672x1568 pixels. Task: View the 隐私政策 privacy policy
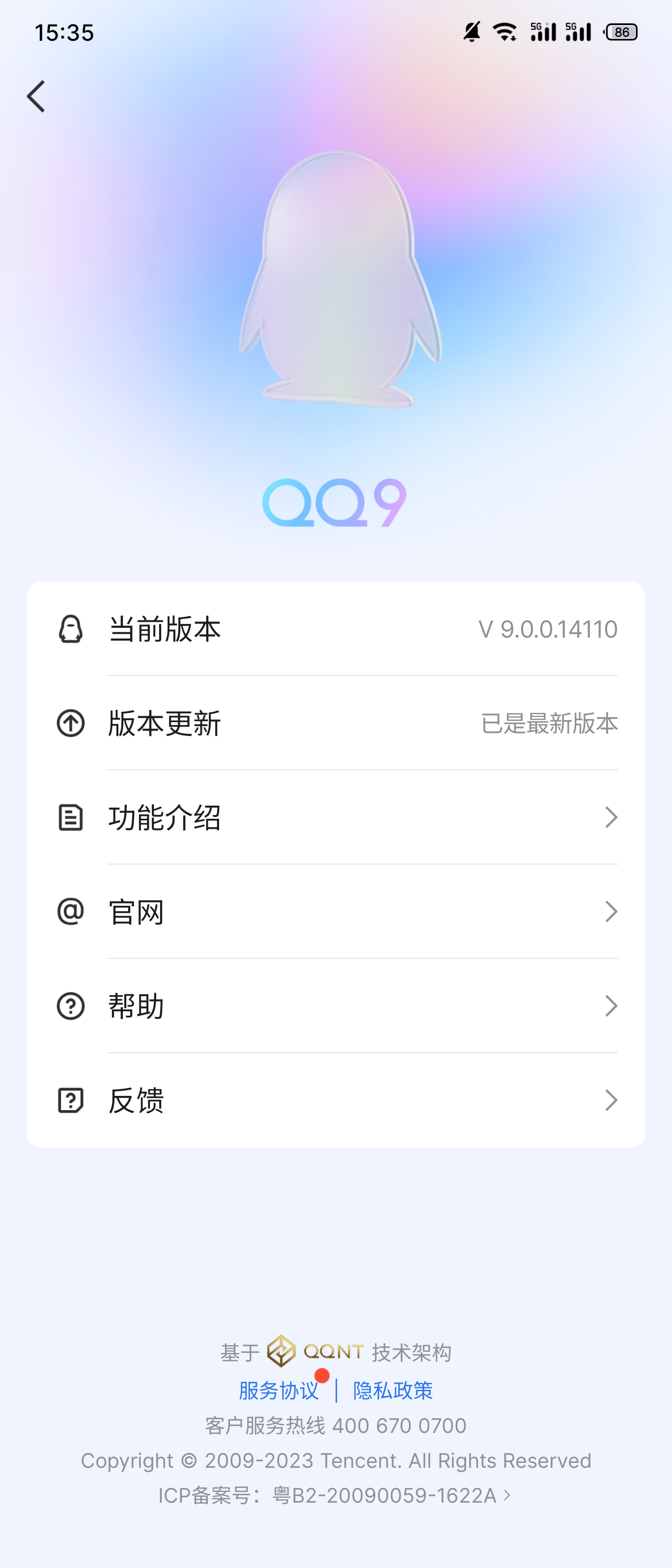click(x=393, y=1391)
